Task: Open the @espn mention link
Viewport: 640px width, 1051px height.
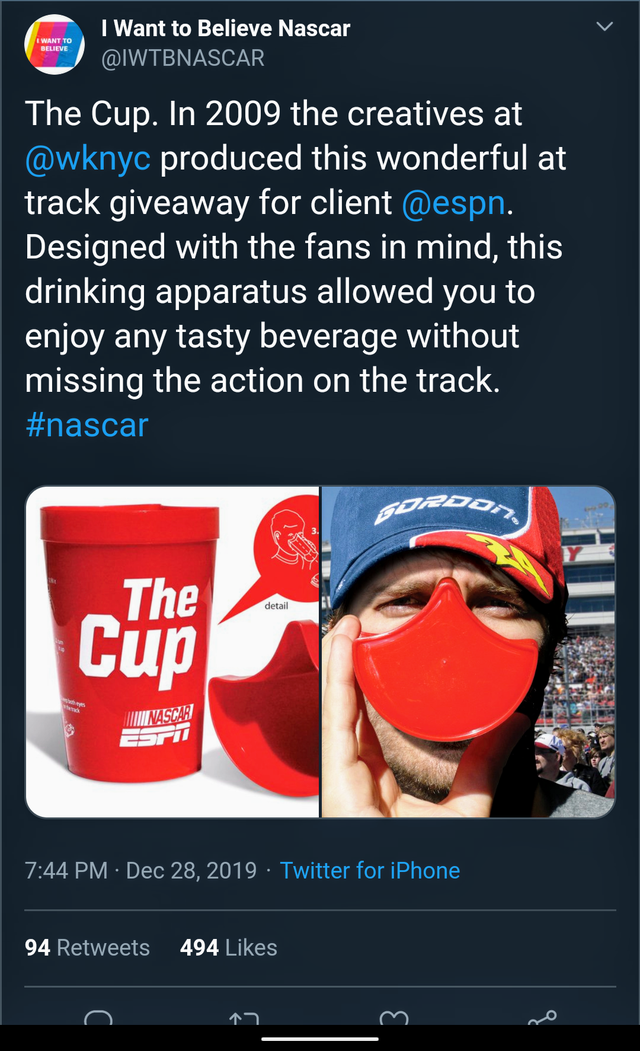Action: click(455, 203)
